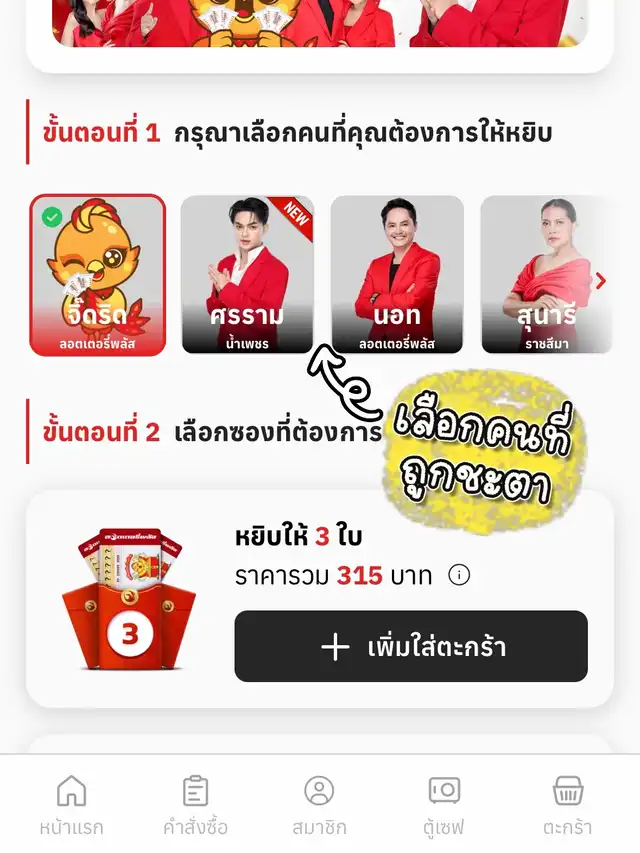Go to the หน้าแรก tab
640x853 pixels.
point(71,805)
